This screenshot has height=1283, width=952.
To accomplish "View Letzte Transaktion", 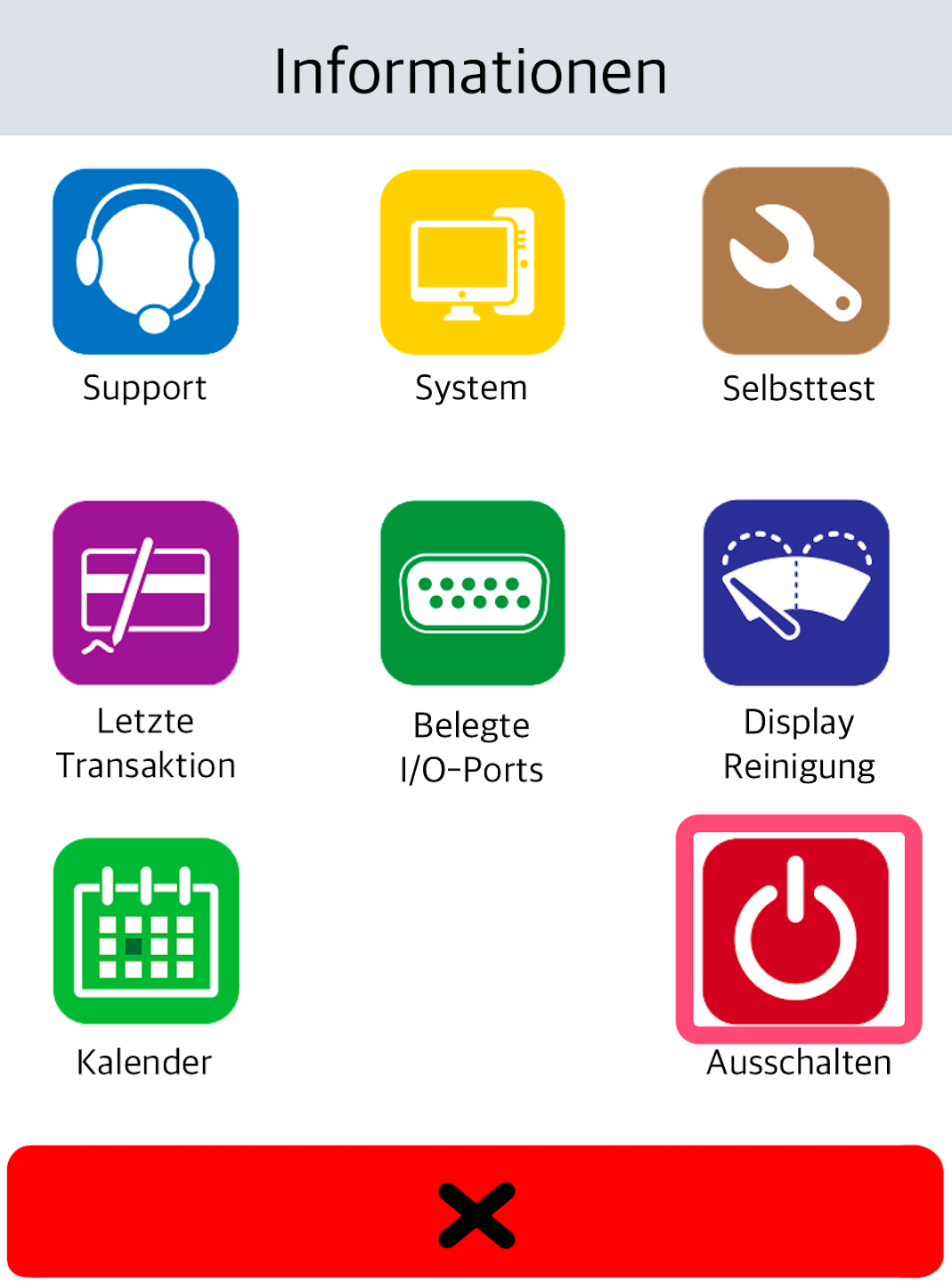I will coord(145,593).
